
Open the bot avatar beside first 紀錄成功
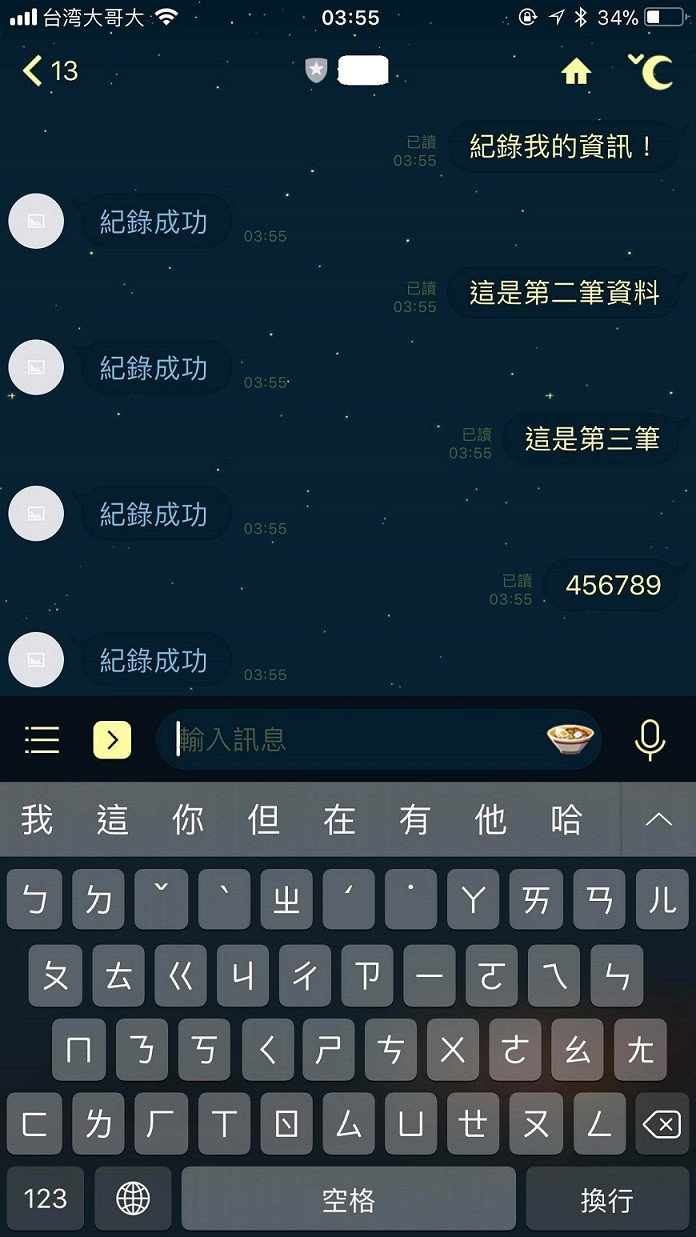36,221
